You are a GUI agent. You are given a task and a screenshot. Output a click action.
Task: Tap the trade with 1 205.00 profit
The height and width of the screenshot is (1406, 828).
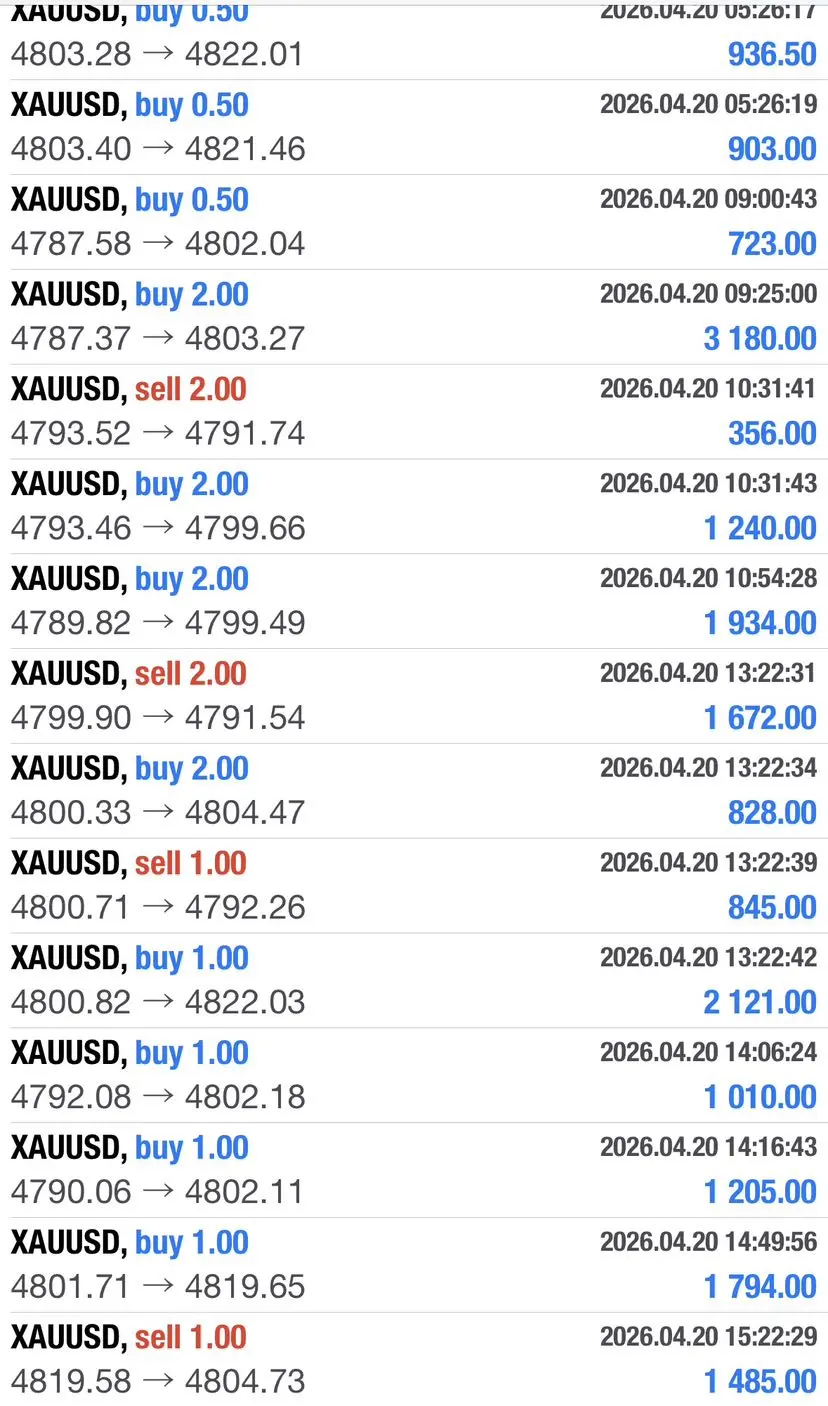pyautogui.click(x=414, y=1170)
